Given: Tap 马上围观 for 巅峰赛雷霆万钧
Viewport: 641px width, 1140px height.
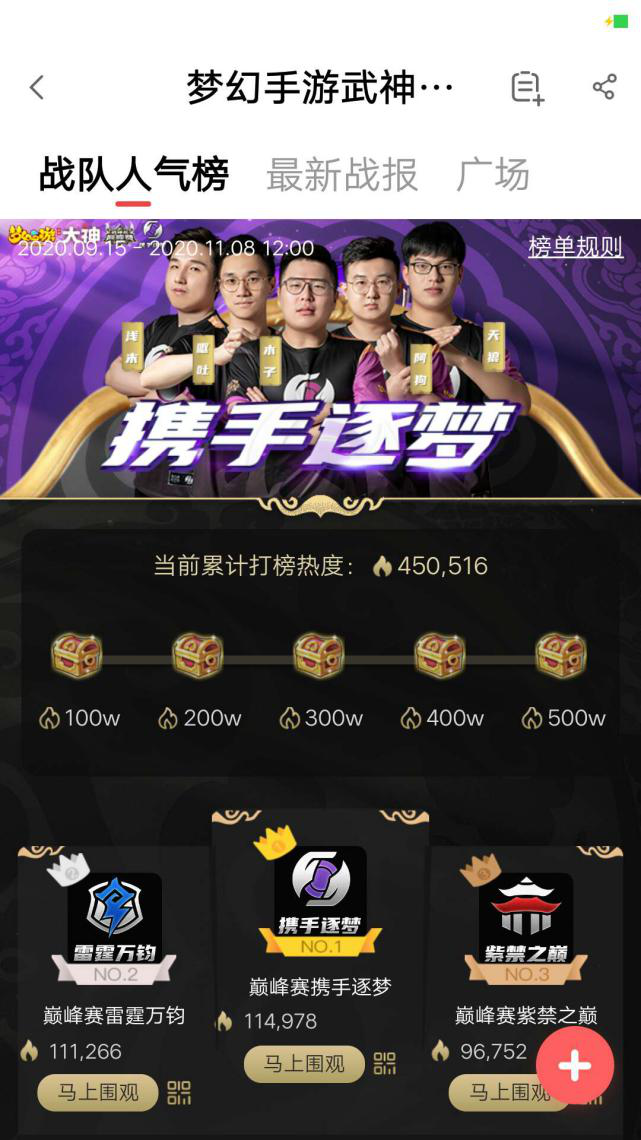Looking at the screenshot, I should pyautogui.click(x=98, y=1092).
